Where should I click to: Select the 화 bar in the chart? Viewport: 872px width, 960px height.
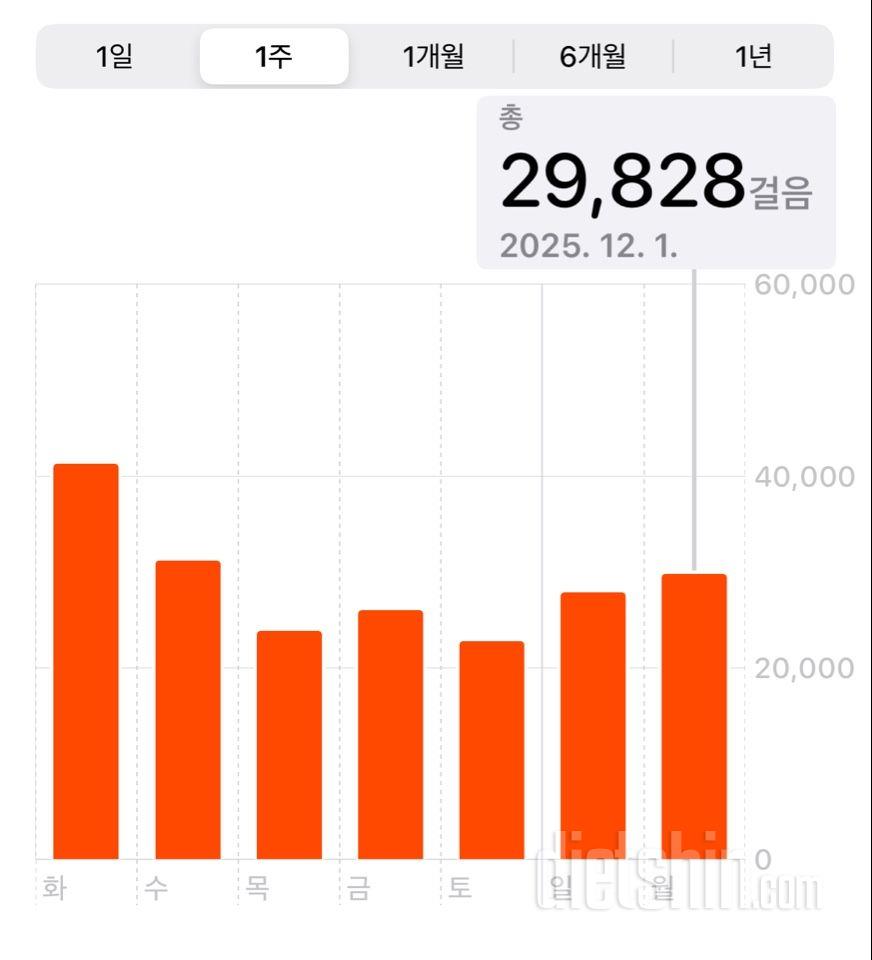pos(86,662)
